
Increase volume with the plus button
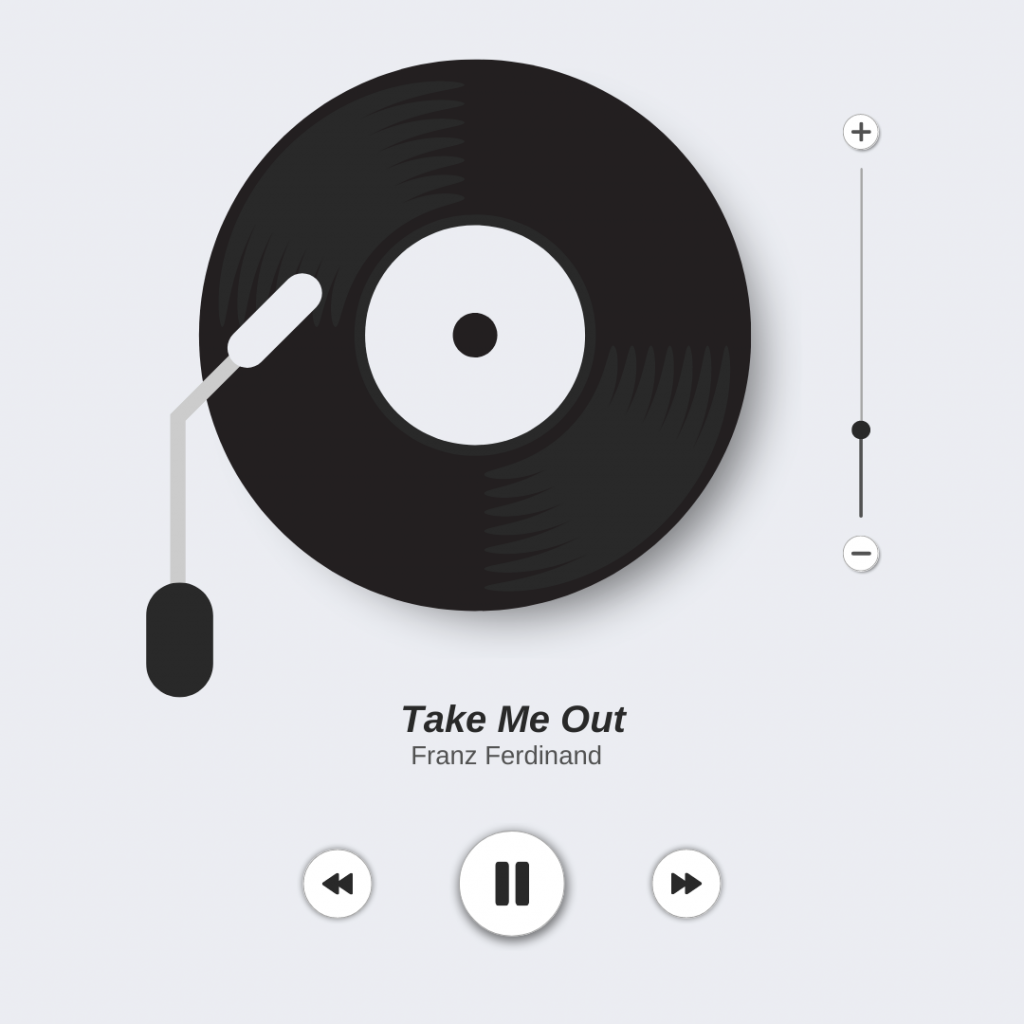[861, 131]
